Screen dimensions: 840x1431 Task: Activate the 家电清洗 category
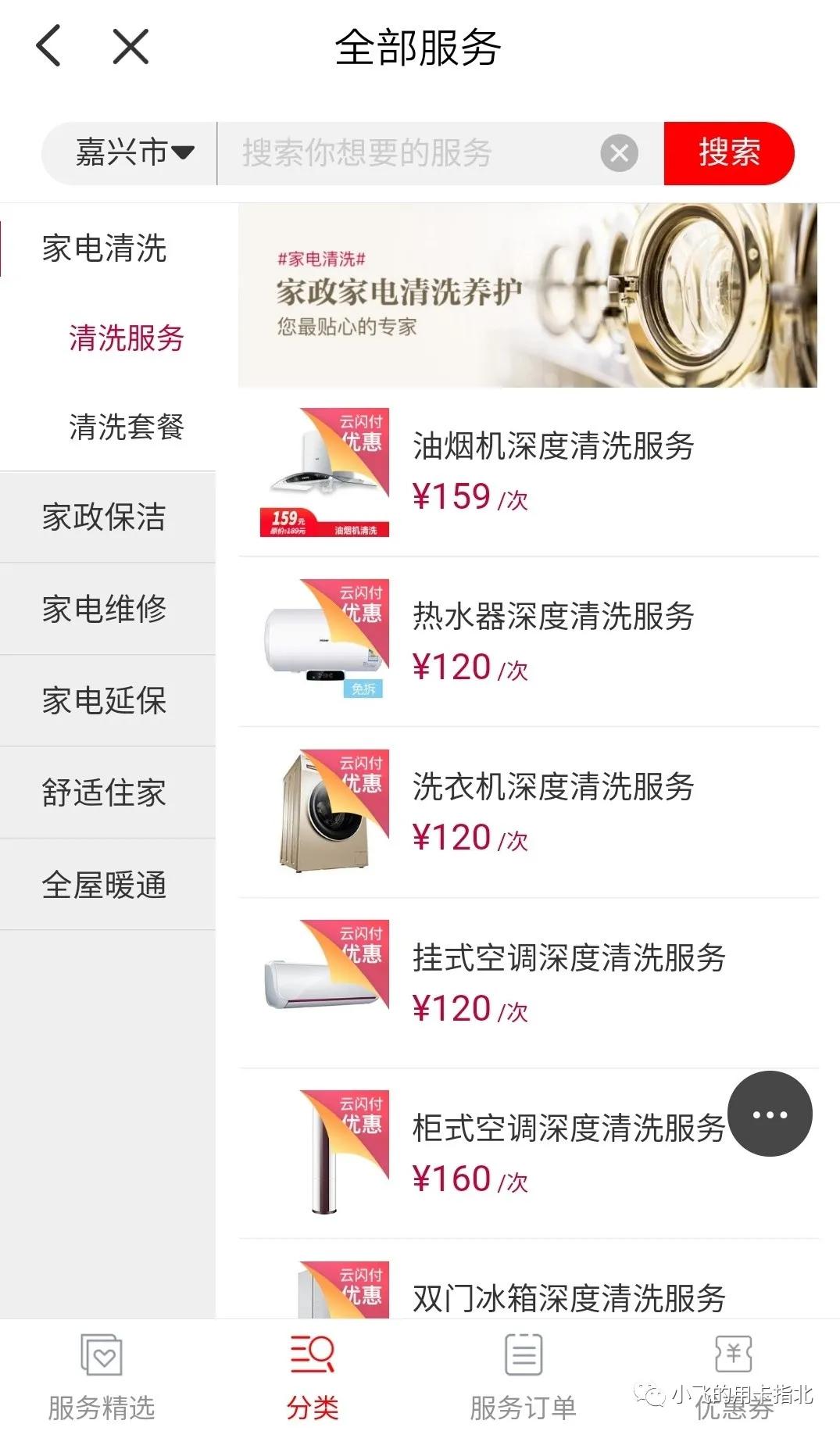pyautogui.click(x=104, y=250)
